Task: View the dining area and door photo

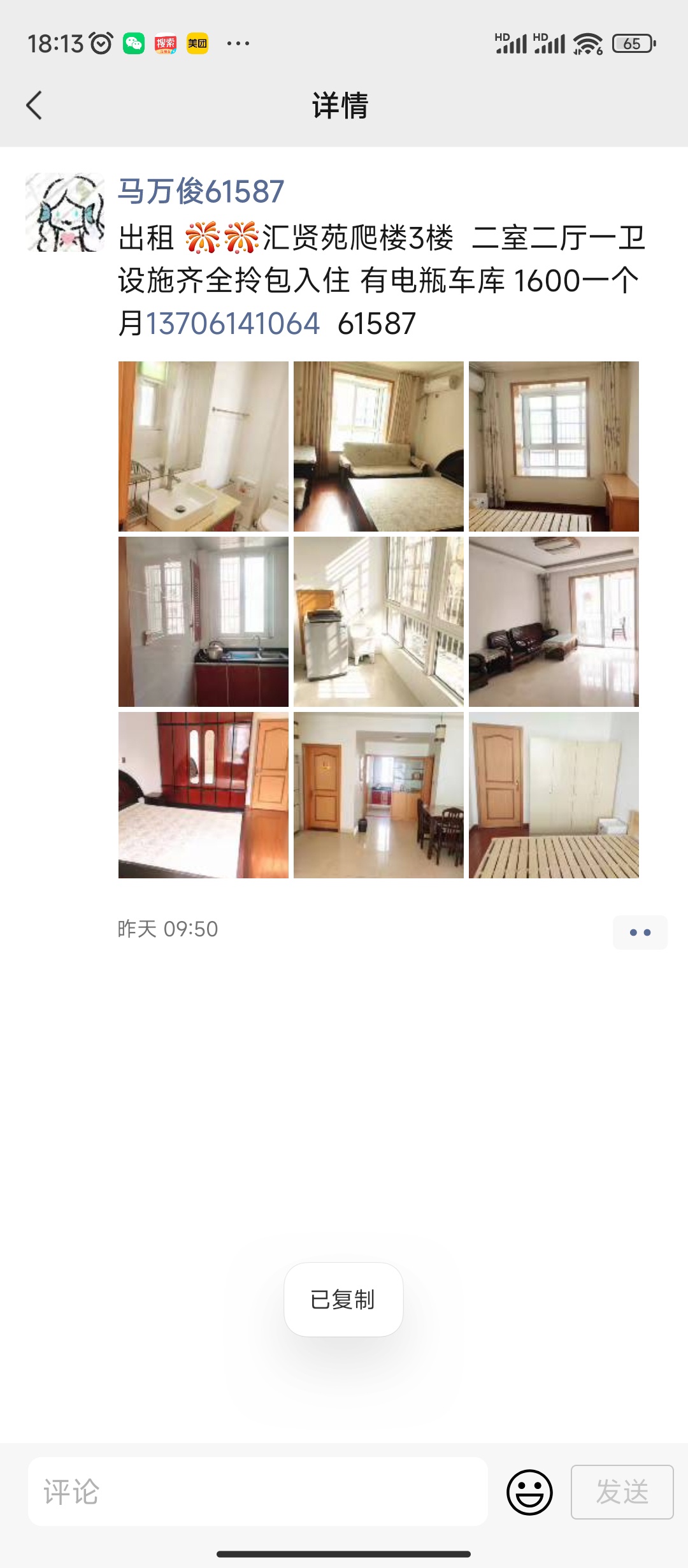Action: 378,795
